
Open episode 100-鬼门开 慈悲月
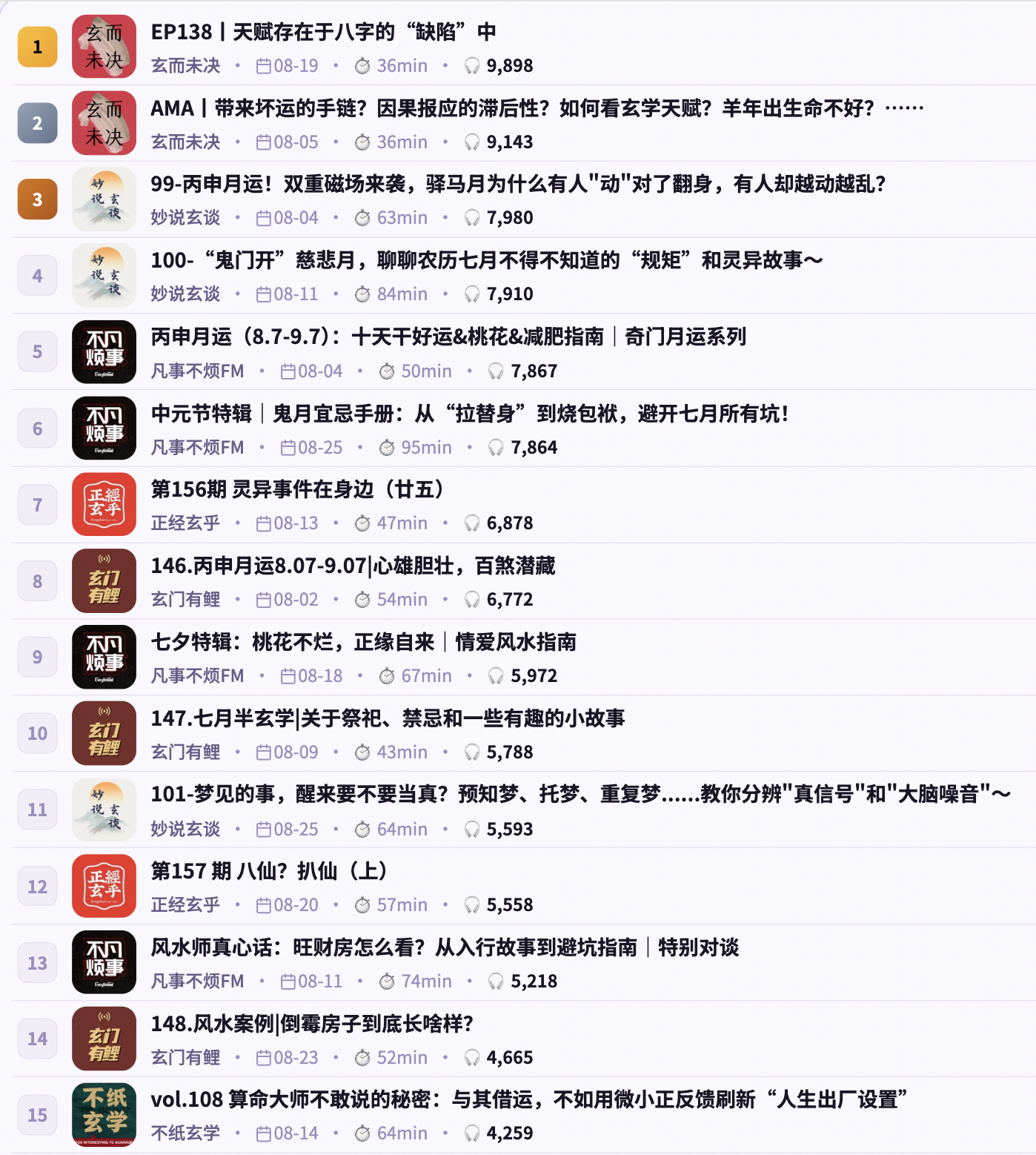point(487,260)
